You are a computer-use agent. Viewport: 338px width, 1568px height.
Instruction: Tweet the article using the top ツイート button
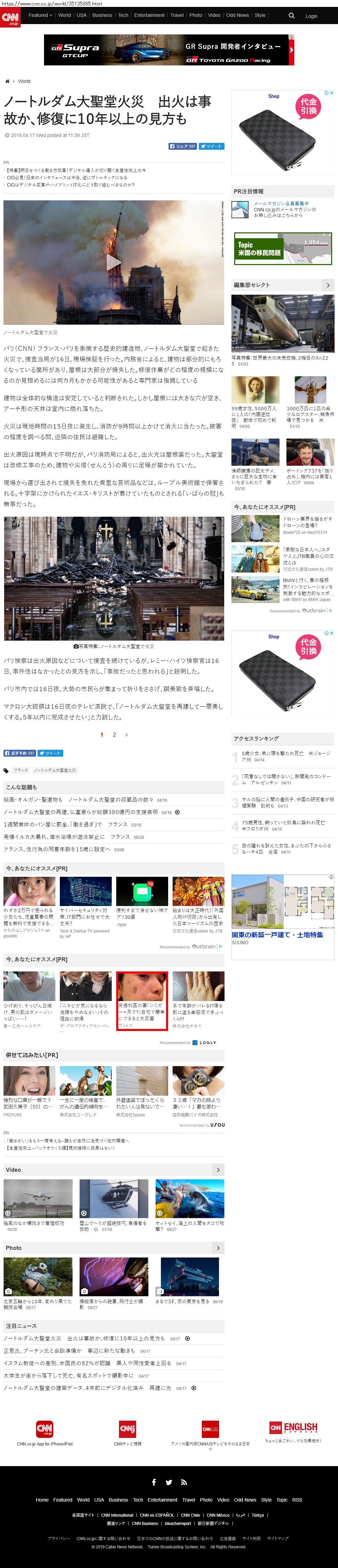pyautogui.click(x=211, y=146)
